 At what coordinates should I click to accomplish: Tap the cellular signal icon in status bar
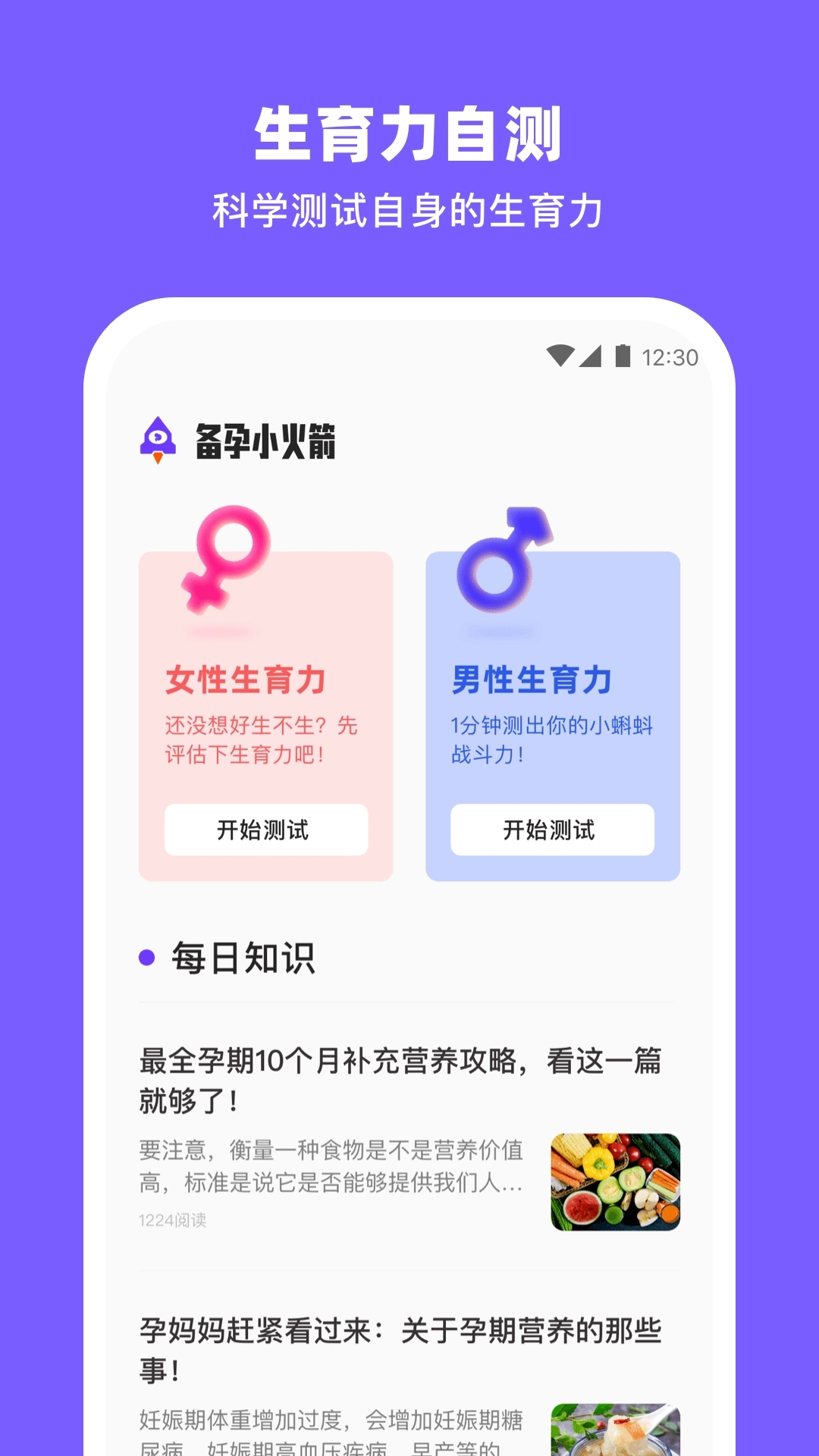[591, 354]
